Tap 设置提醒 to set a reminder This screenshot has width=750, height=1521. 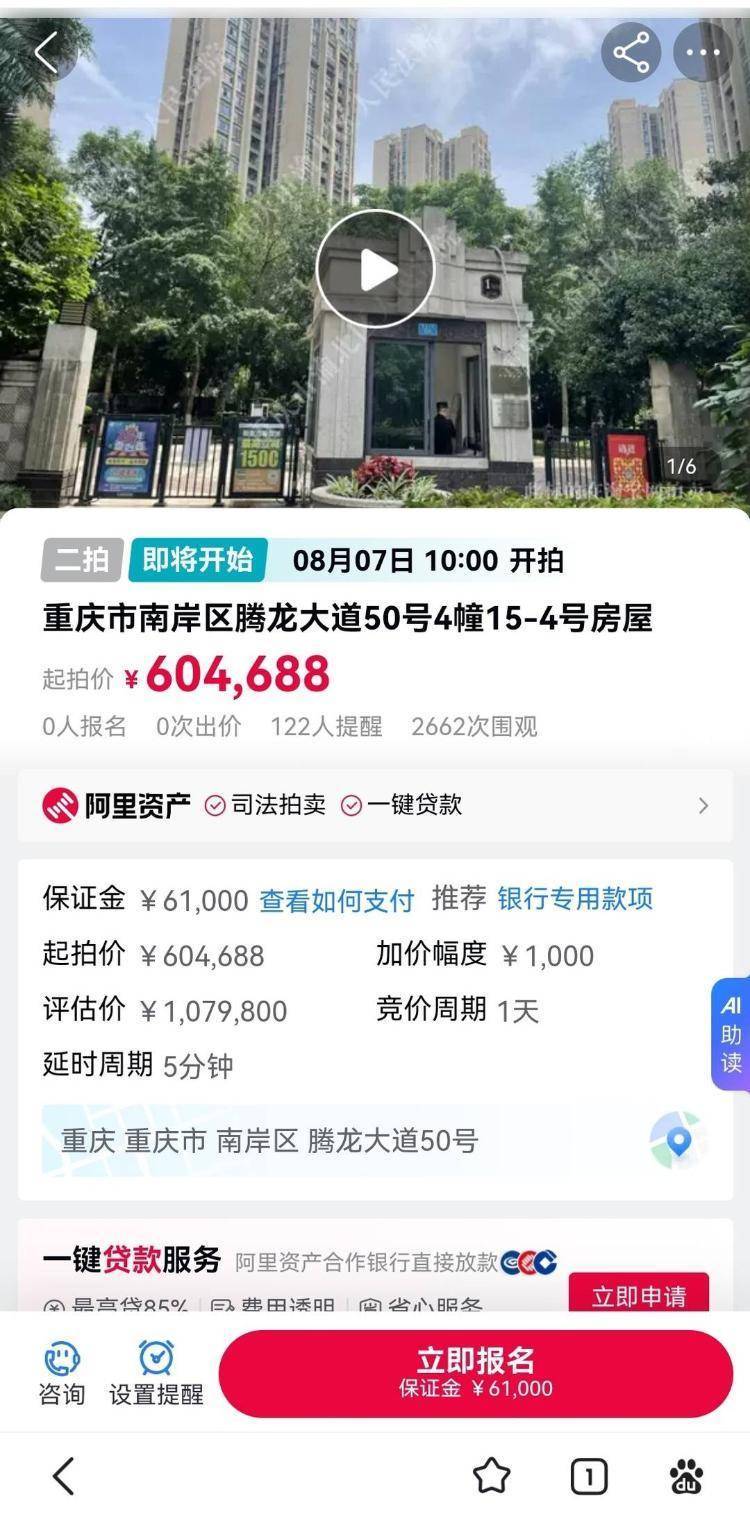coord(156,1374)
